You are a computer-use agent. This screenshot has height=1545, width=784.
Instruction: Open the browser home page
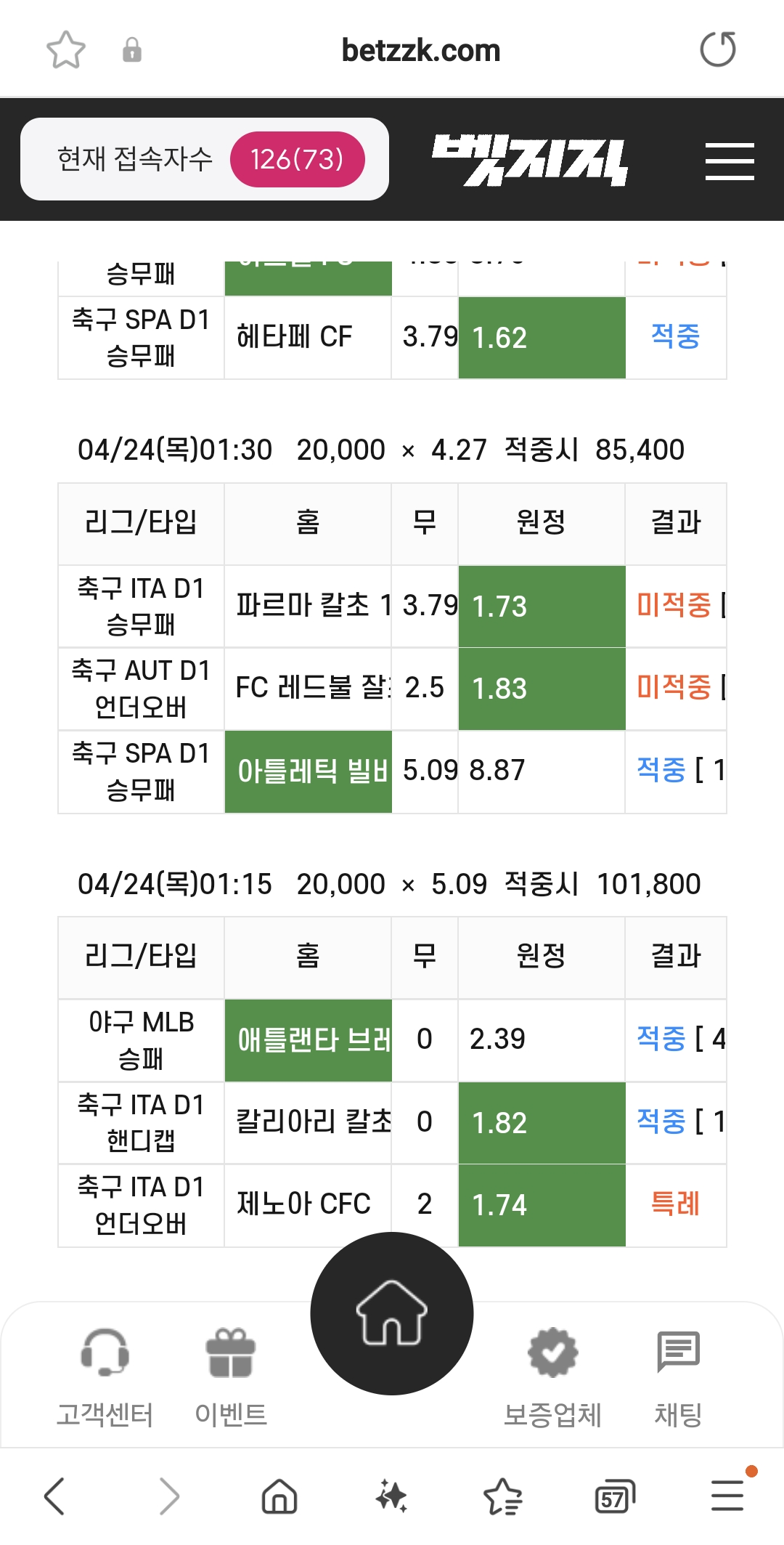pos(279,1496)
